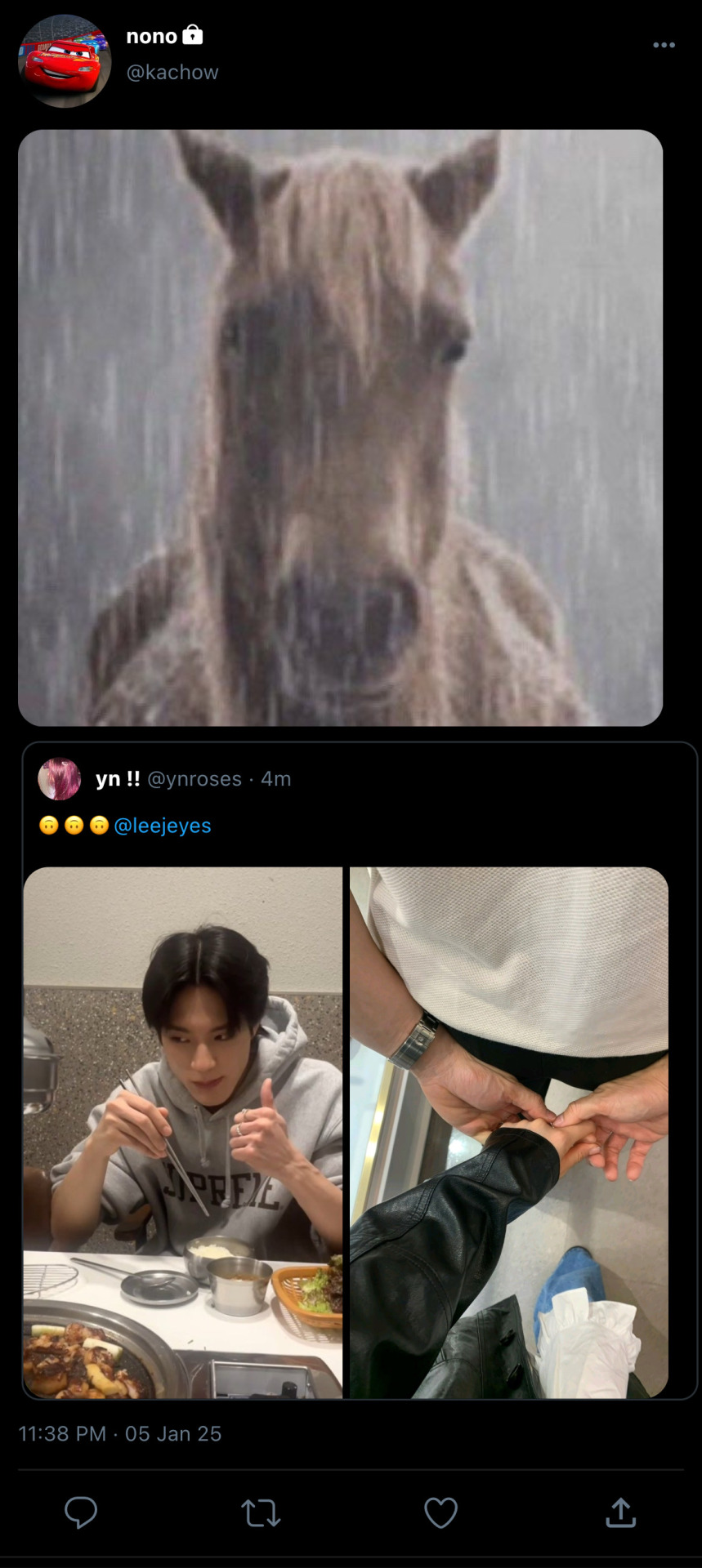Open the @kachow account name
This screenshot has height=1568, width=702.
pyautogui.click(x=172, y=73)
